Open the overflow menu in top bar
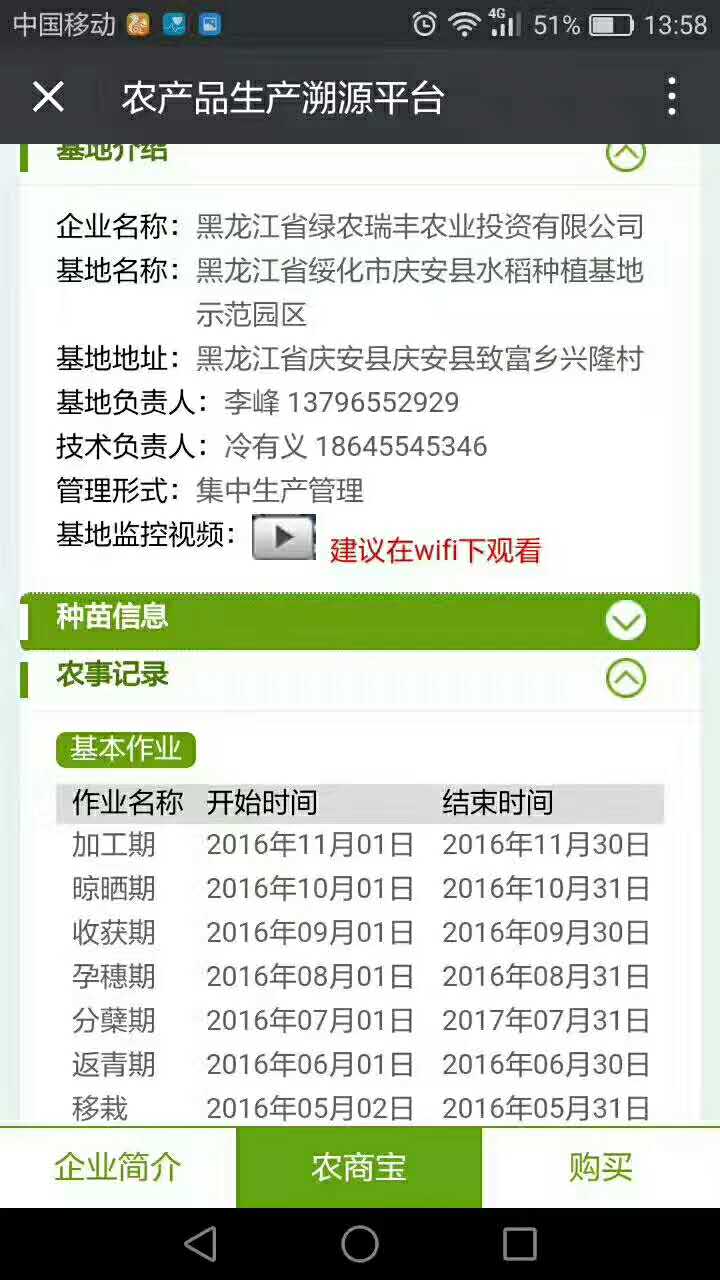Screen dimensions: 720x1280 click(x=672, y=97)
